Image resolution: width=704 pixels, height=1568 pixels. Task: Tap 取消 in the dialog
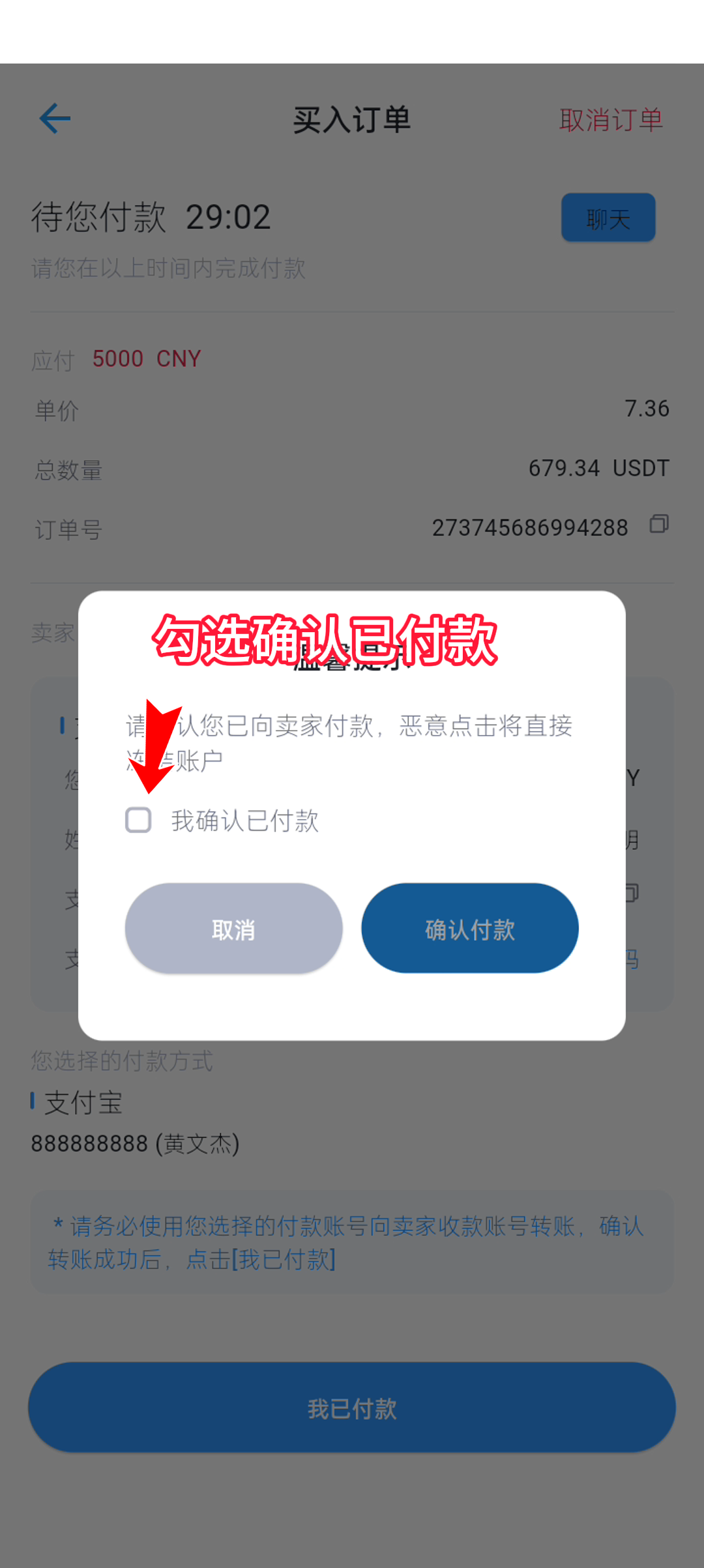coord(233,929)
